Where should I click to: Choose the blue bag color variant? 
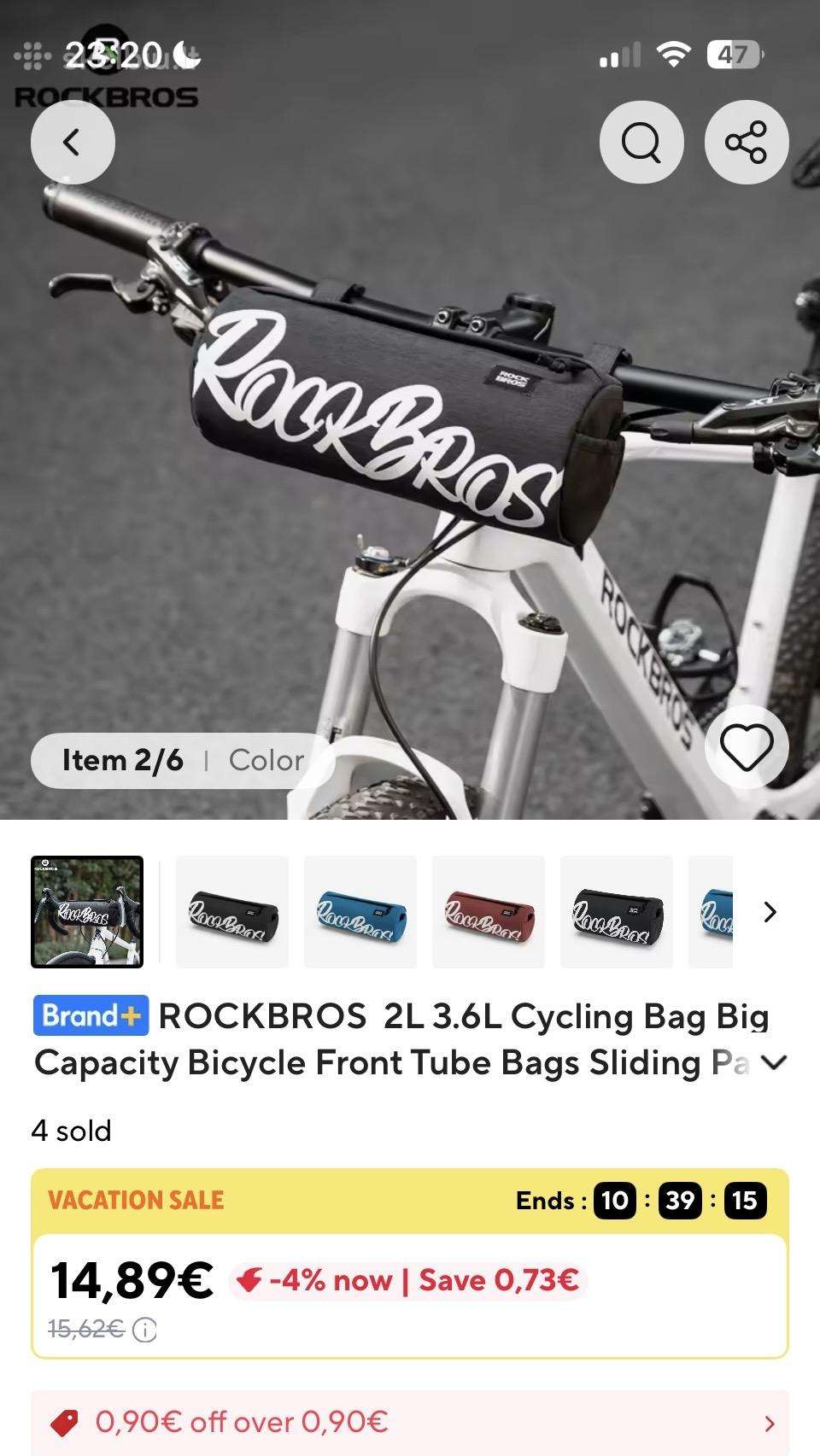(x=360, y=912)
